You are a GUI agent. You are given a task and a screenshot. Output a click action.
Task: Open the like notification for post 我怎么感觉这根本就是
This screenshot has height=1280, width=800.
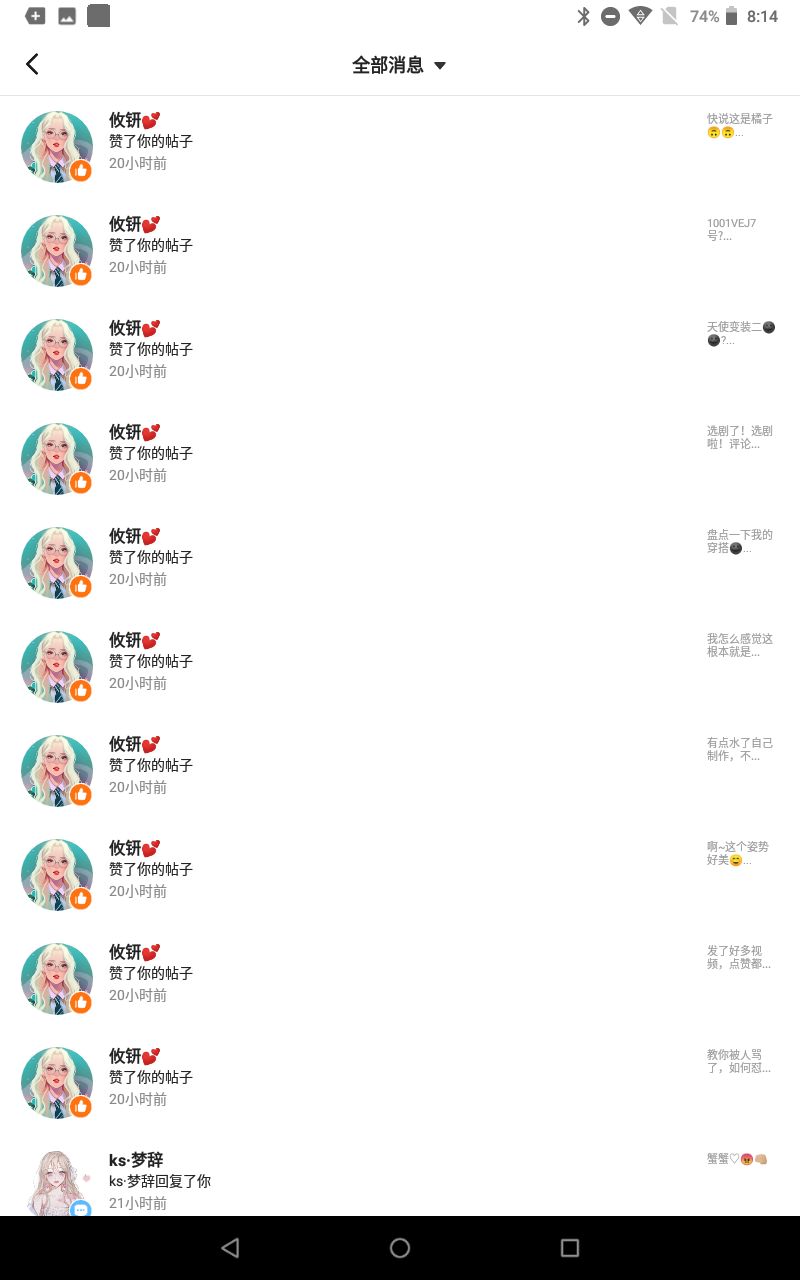click(400, 668)
